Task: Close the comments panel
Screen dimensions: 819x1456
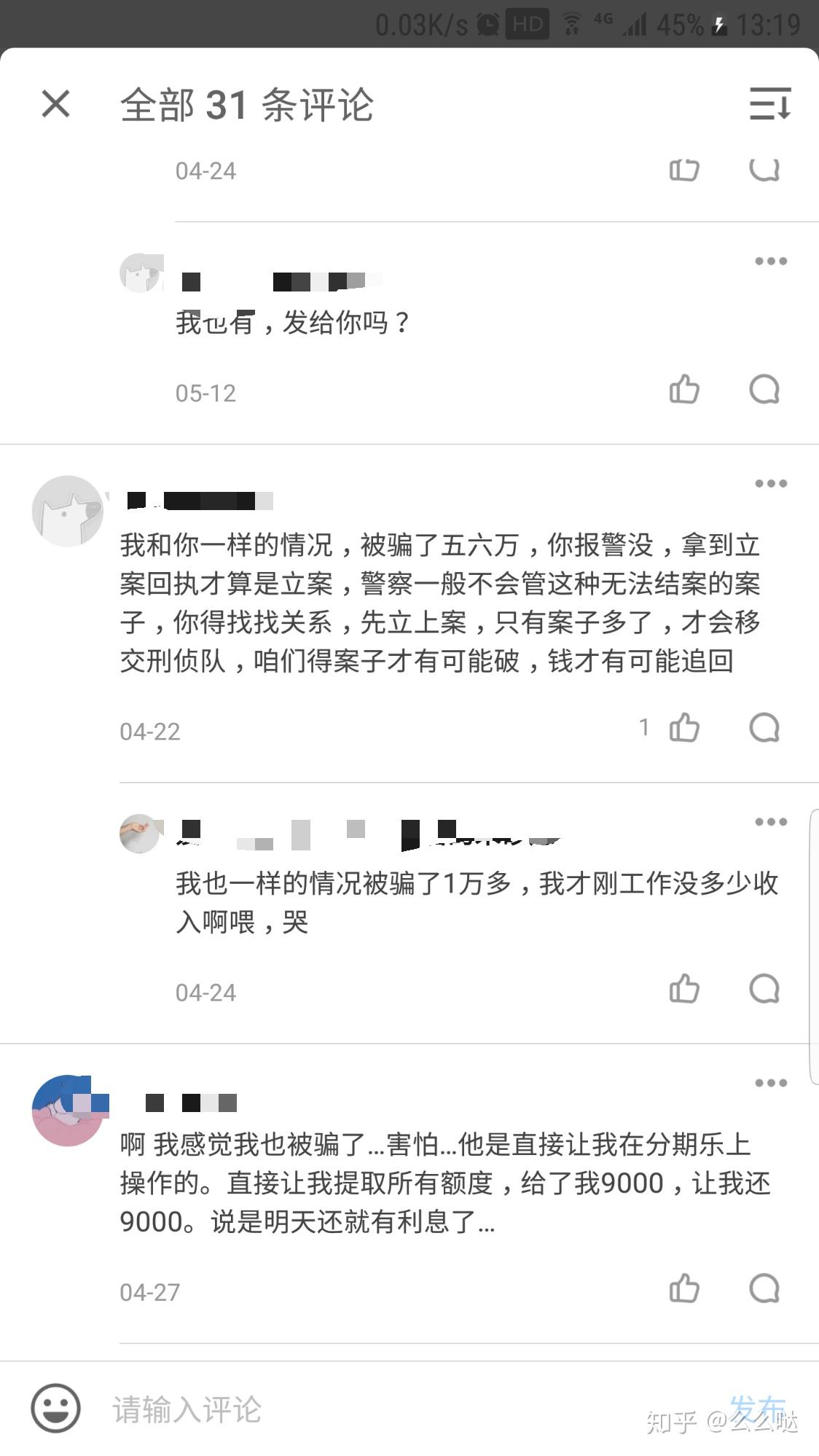Action: [x=56, y=103]
